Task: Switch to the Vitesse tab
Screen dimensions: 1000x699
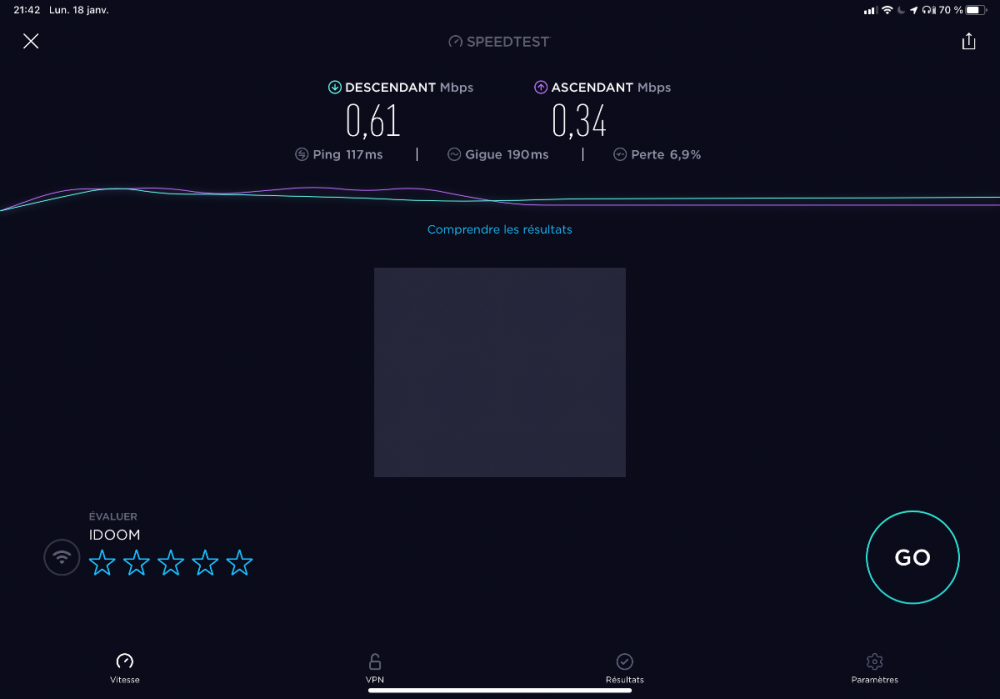Action: point(125,668)
